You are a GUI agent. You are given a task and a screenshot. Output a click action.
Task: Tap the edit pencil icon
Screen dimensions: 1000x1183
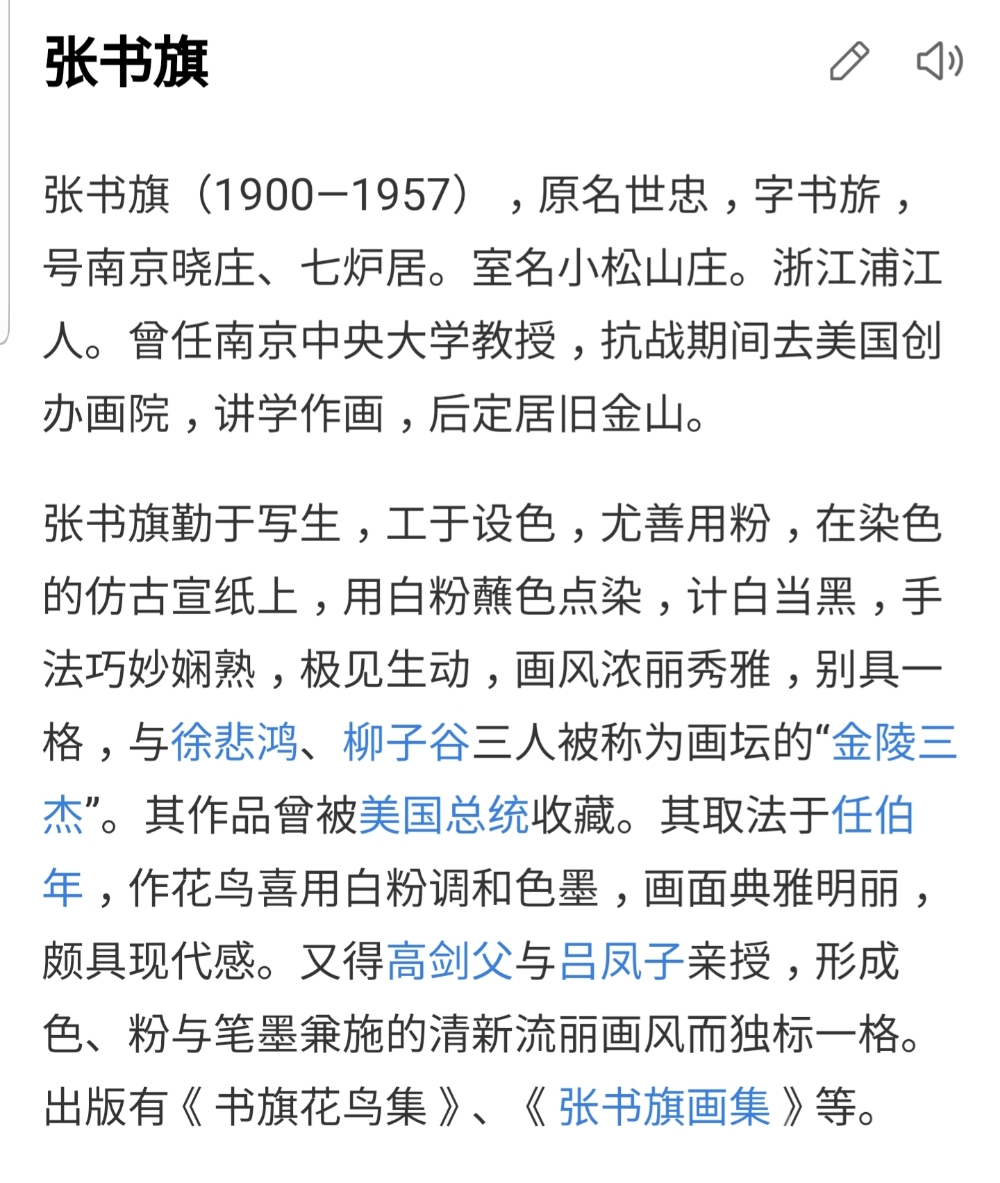point(849,62)
